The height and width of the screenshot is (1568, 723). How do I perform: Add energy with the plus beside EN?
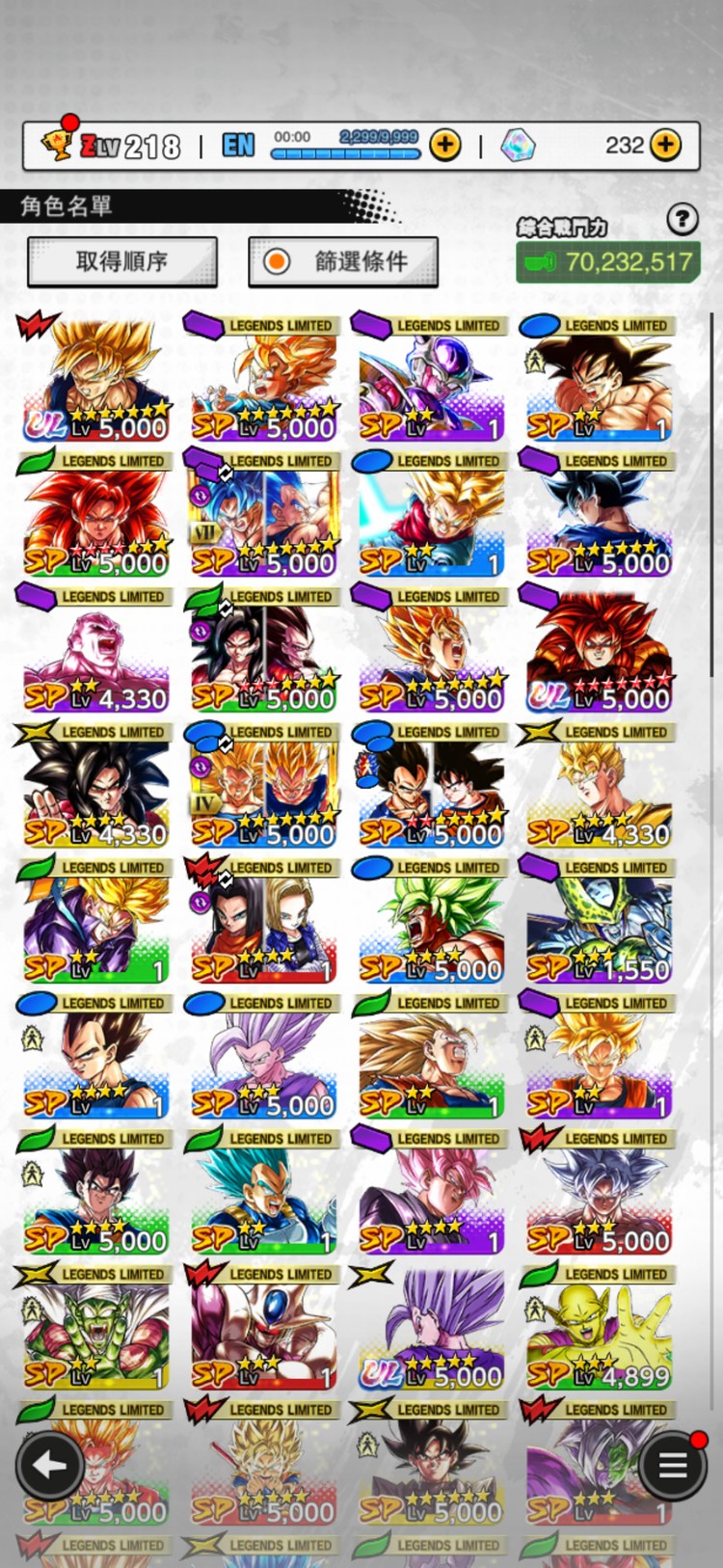click(444, 146)
